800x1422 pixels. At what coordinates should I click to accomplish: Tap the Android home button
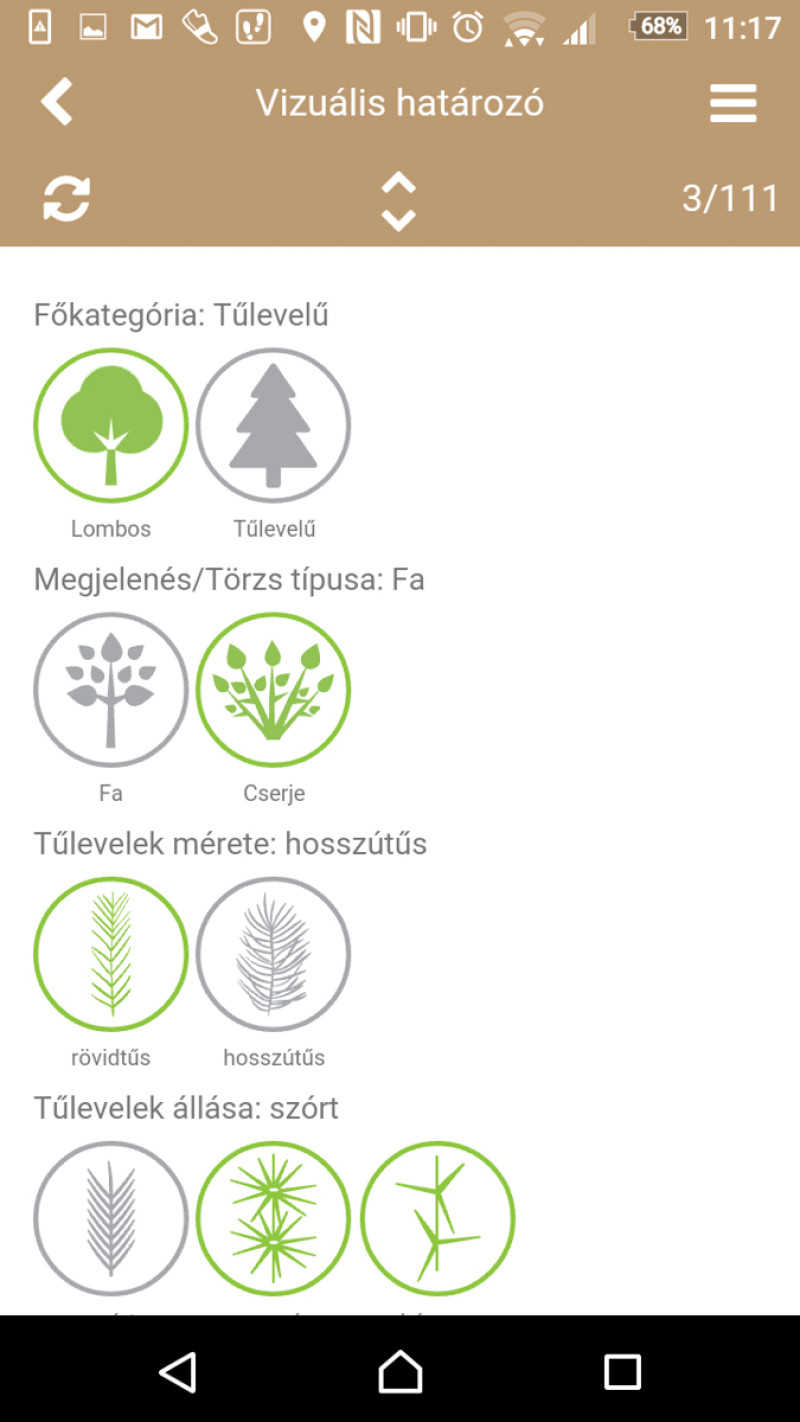[400, 1371]
